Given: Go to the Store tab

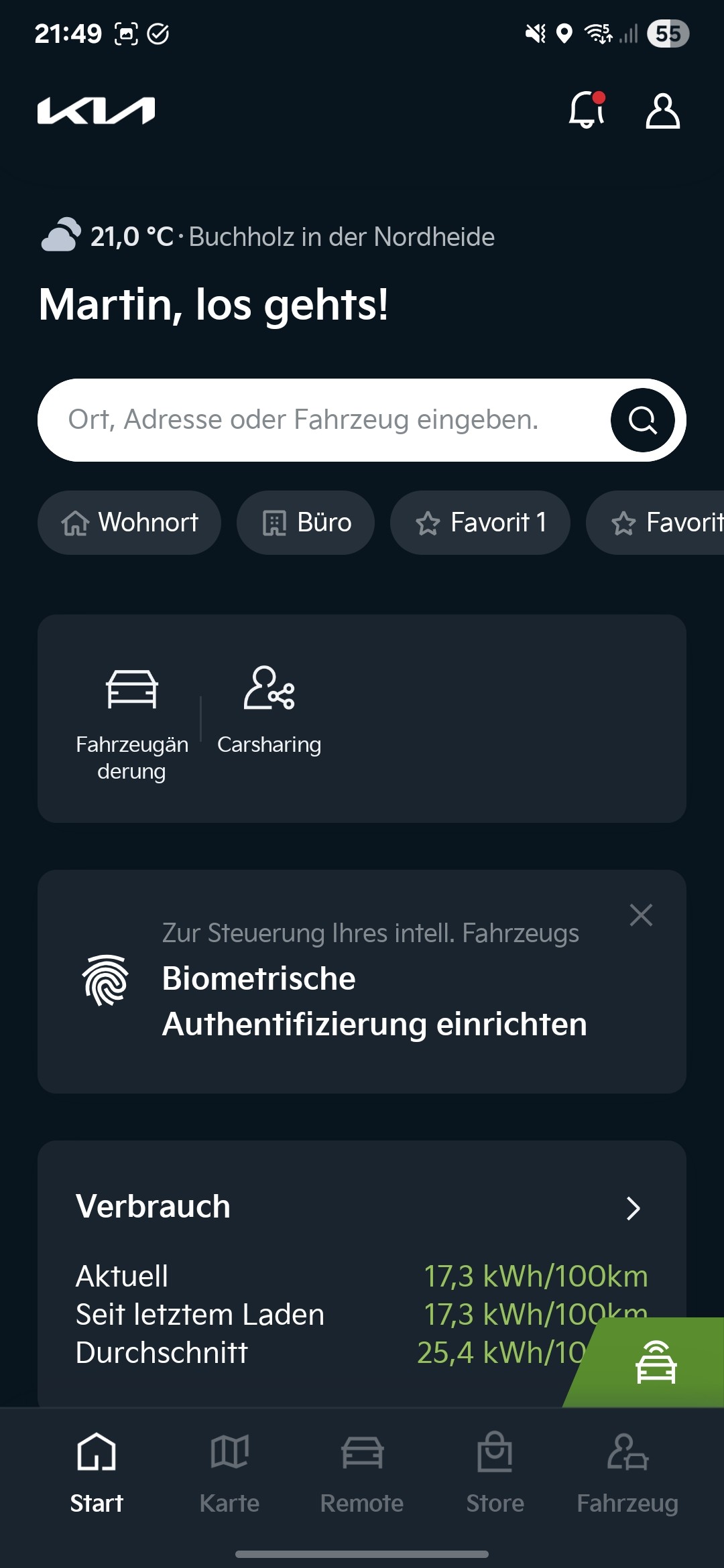Looking at the screenshot, I should (x=495, y=1473).
